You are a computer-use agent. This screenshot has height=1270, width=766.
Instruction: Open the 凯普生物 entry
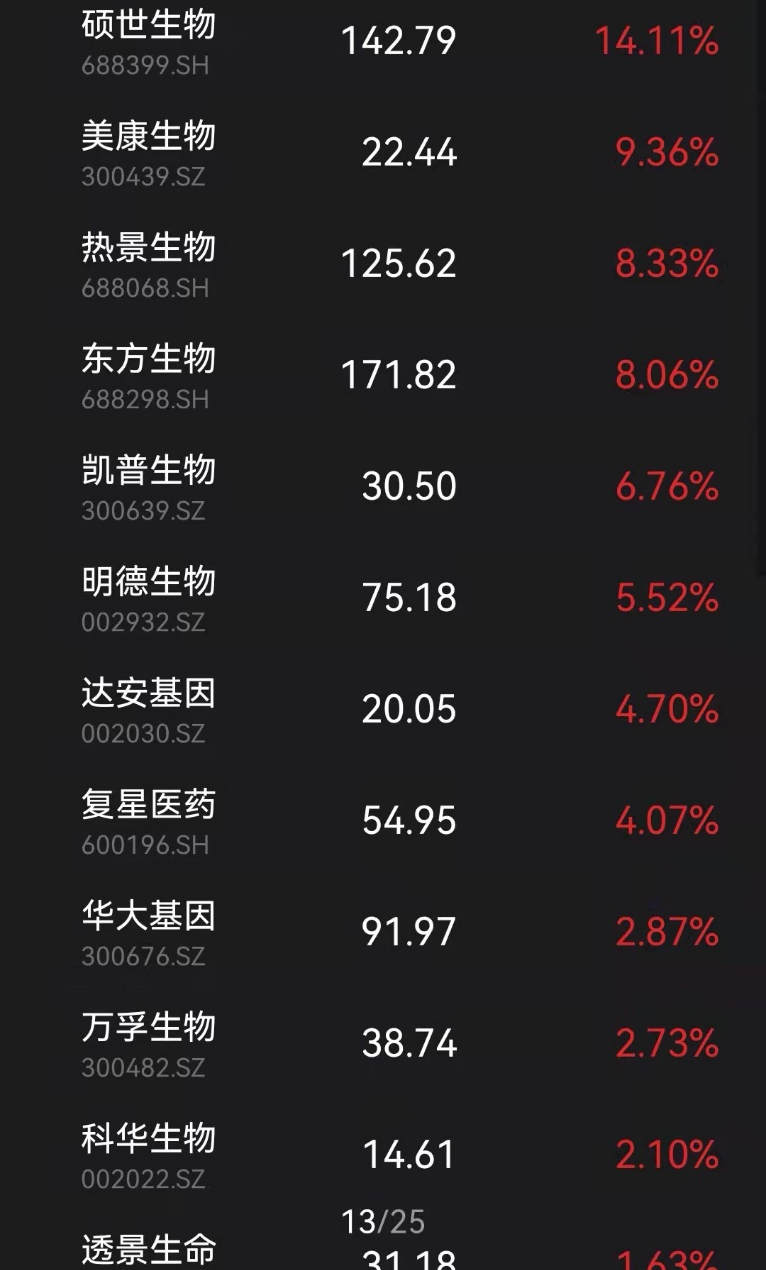pos(383,486)
